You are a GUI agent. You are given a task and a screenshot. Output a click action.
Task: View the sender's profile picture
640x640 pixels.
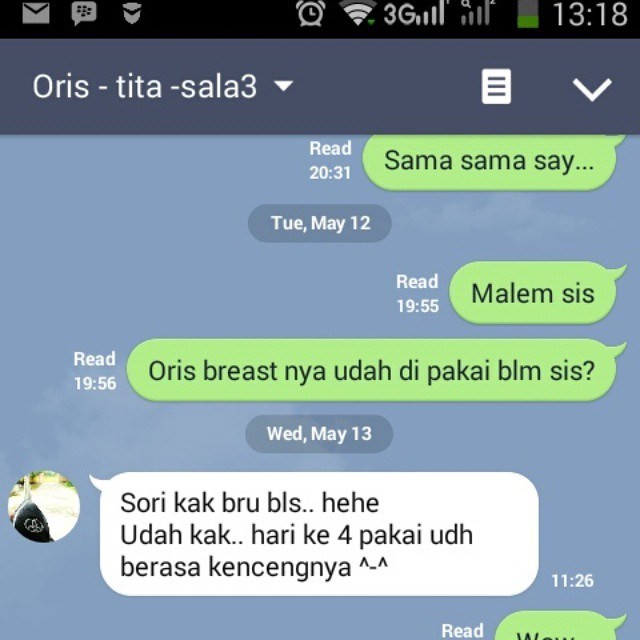(x=44, y=508)
